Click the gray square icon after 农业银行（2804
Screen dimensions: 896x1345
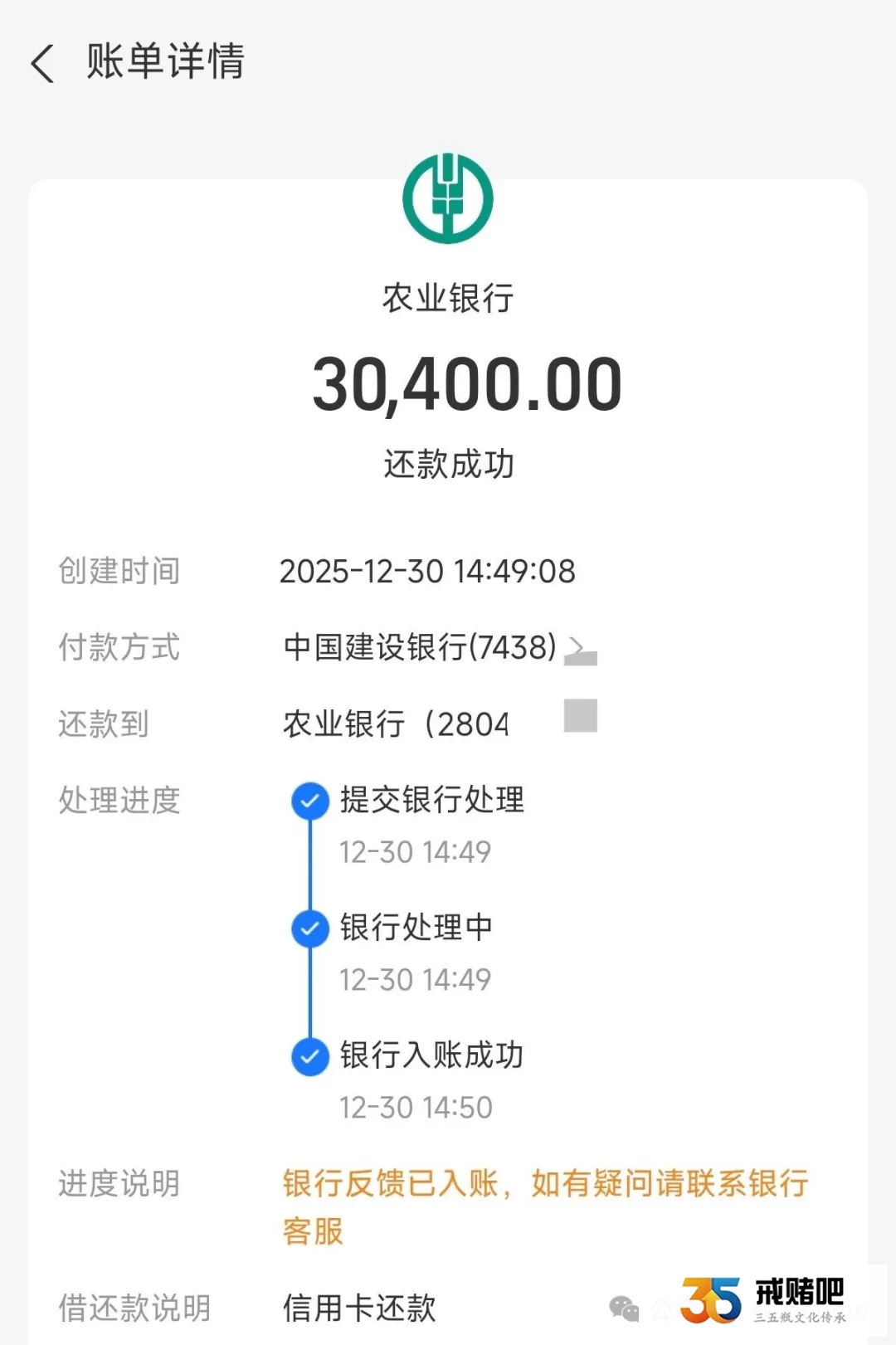(581, 714)
